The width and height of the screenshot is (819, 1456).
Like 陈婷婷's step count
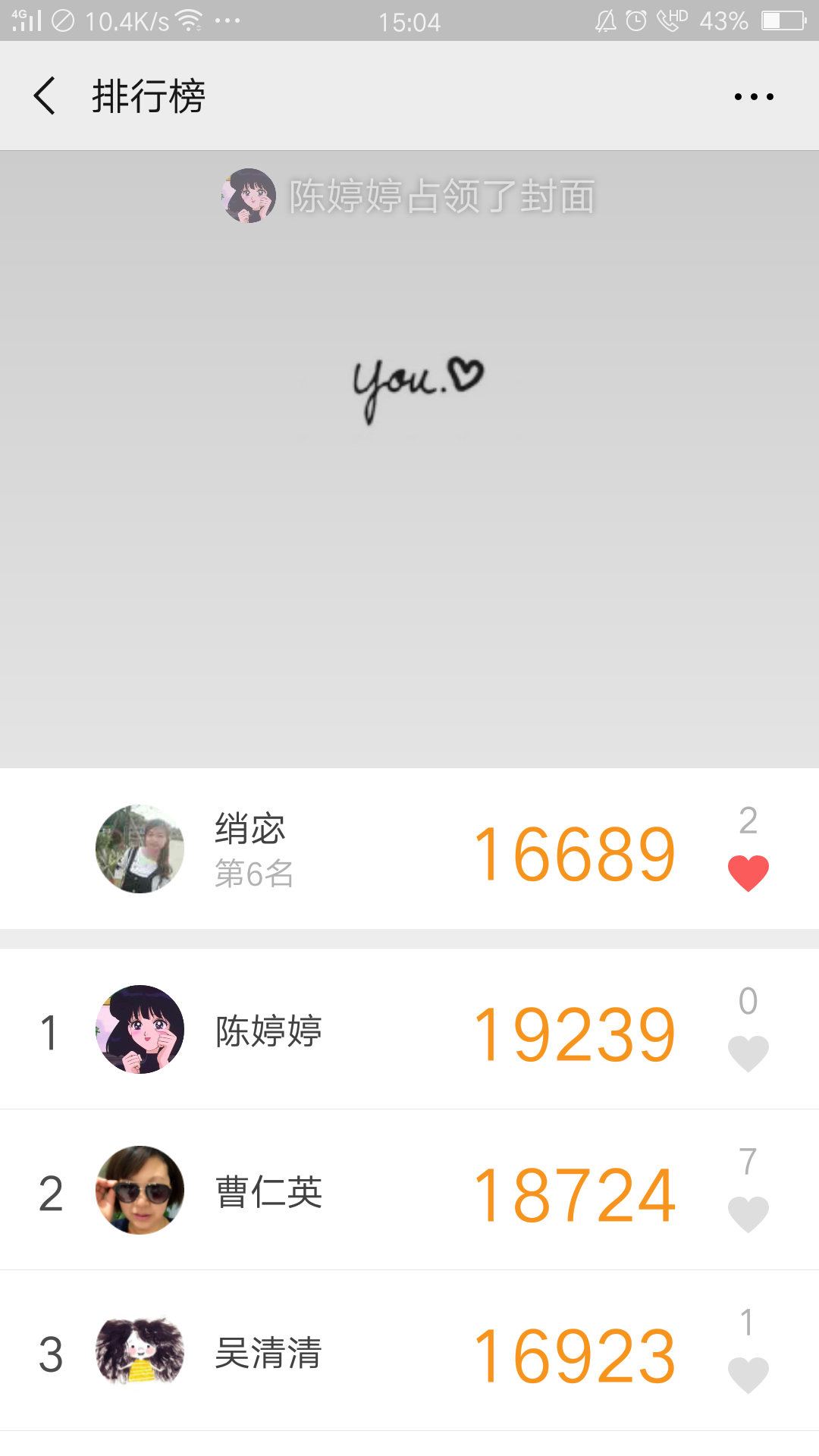(748, 1053)
